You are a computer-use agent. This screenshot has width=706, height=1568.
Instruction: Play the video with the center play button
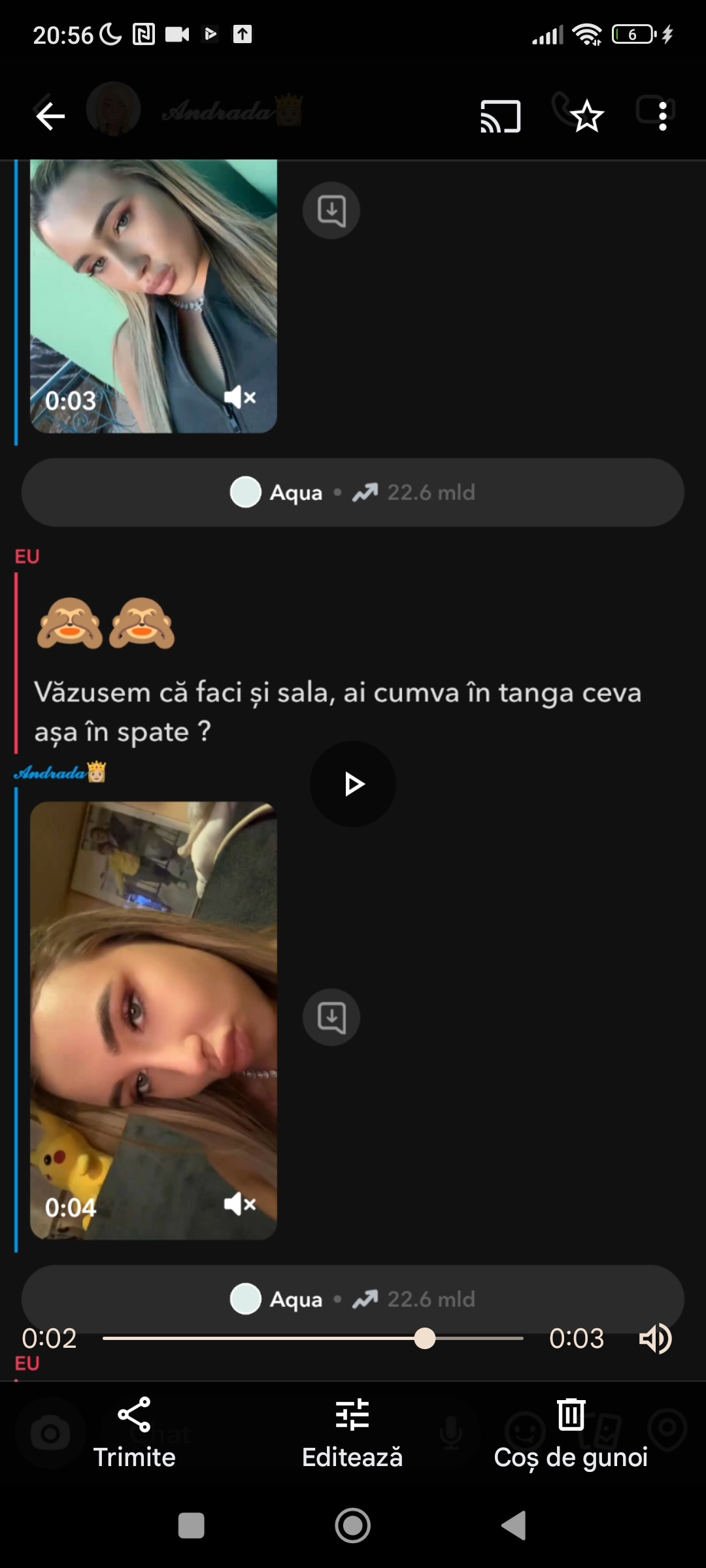[x=353, y=784]
